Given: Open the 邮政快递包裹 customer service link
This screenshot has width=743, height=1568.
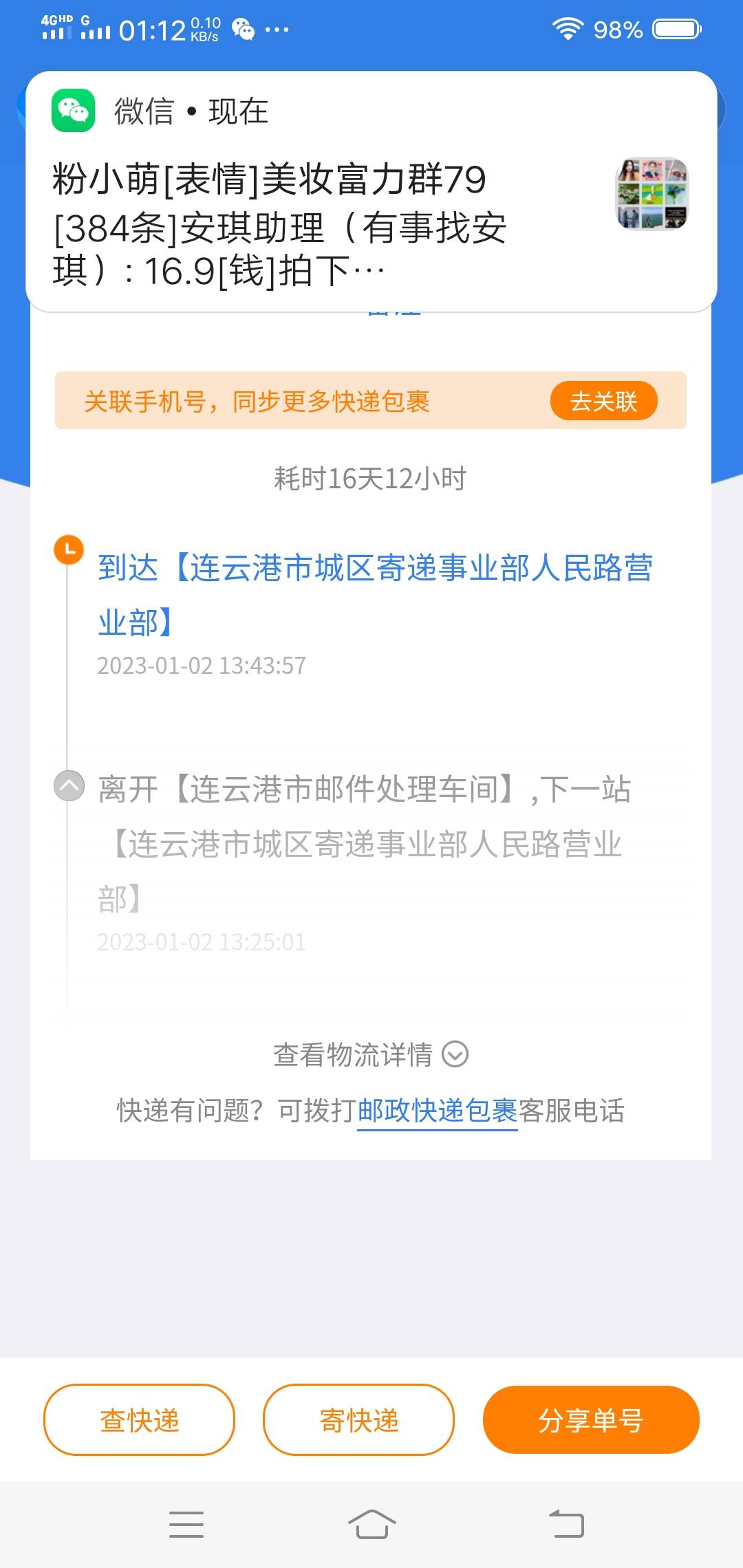Looking at the screenshot, I should point(437,1111).
